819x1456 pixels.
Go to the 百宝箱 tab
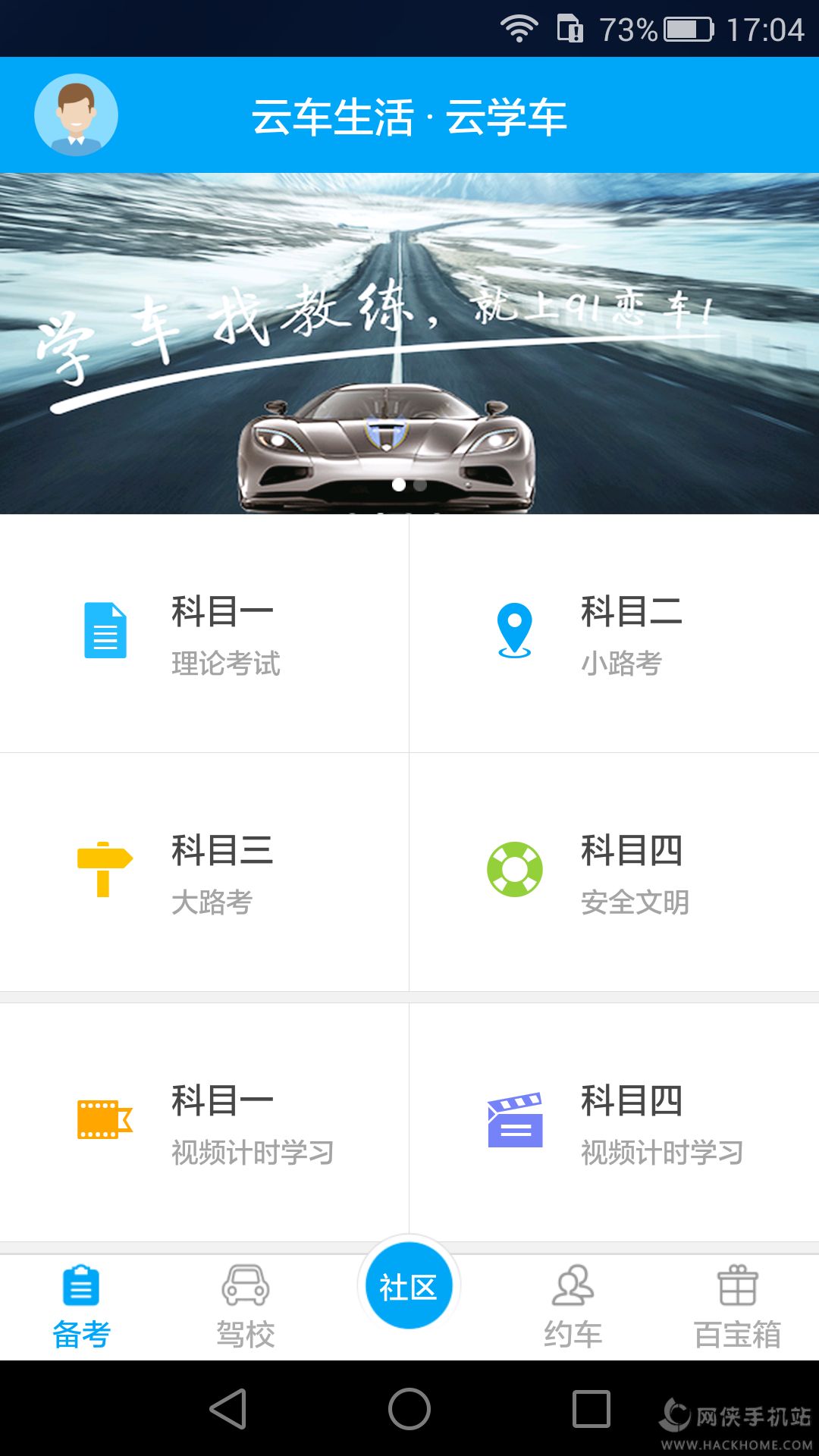point(737,1306)
